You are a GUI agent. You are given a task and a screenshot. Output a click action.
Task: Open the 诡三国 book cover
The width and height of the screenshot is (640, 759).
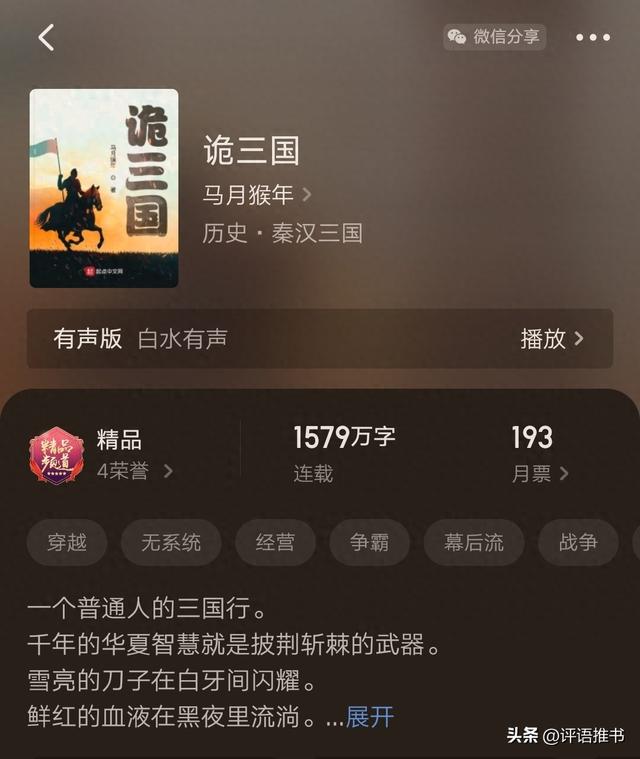click(x=104, y=188)
